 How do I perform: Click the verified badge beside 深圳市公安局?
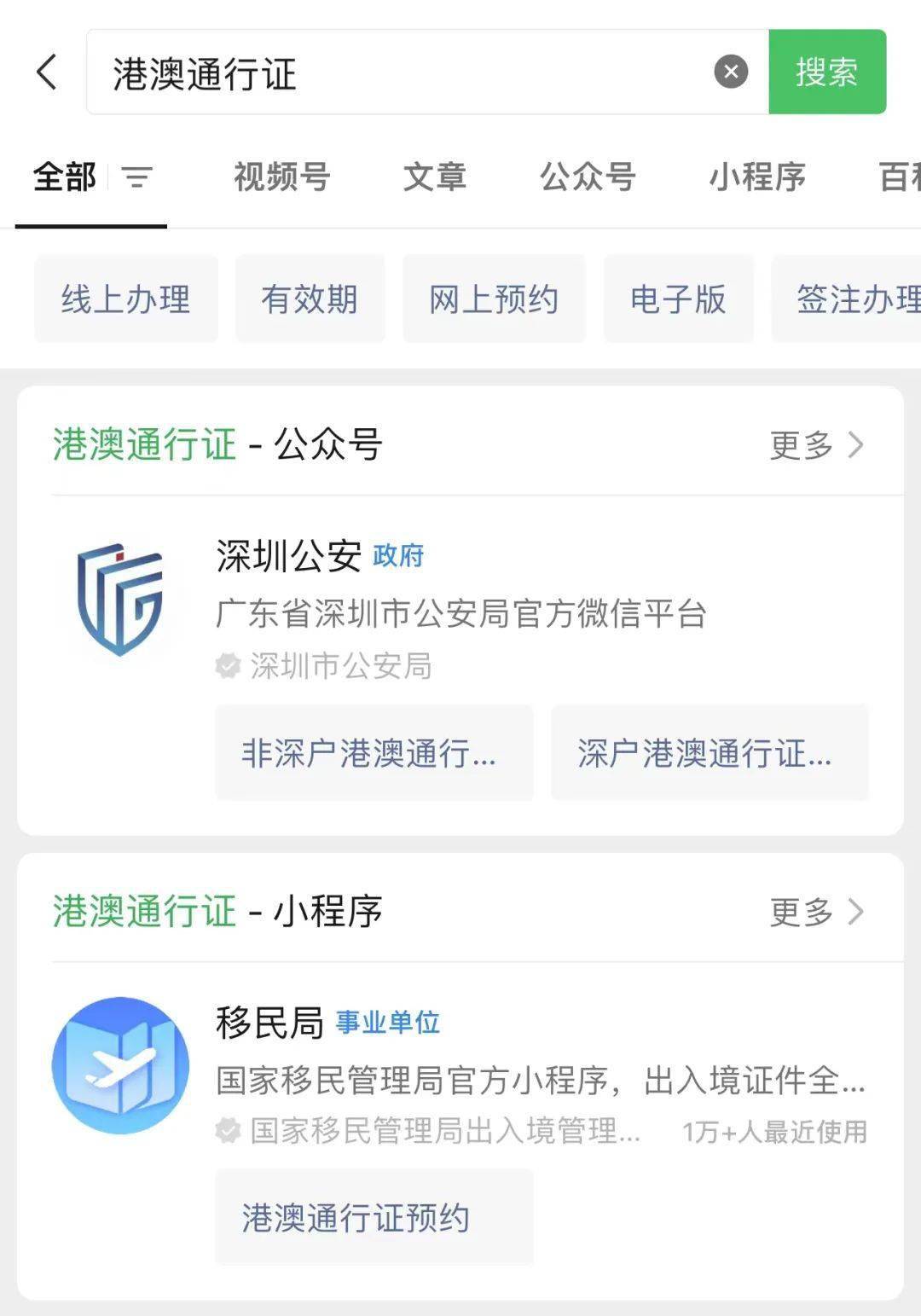click(227, 666)
